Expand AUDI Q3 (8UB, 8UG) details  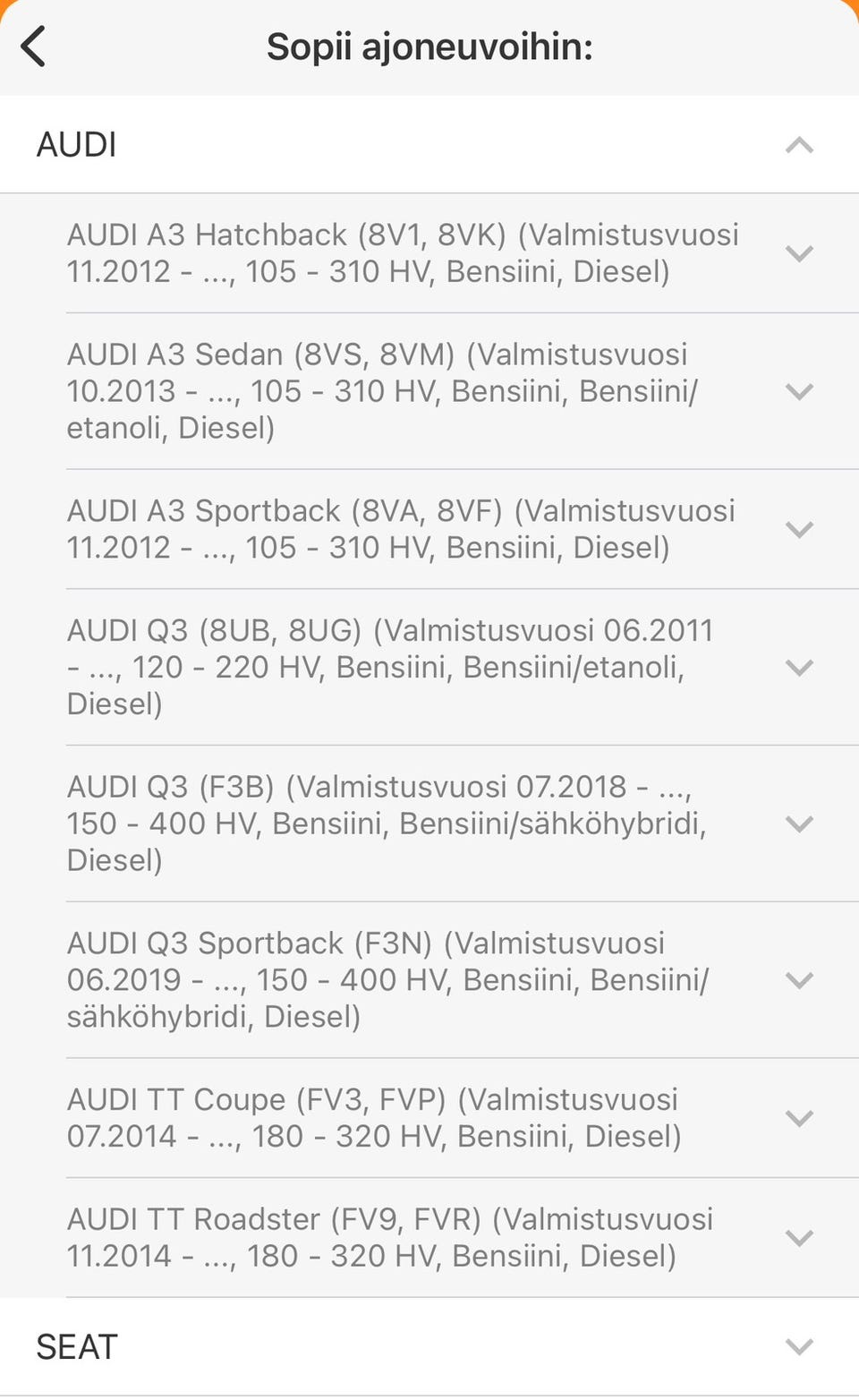pos(798,667)
